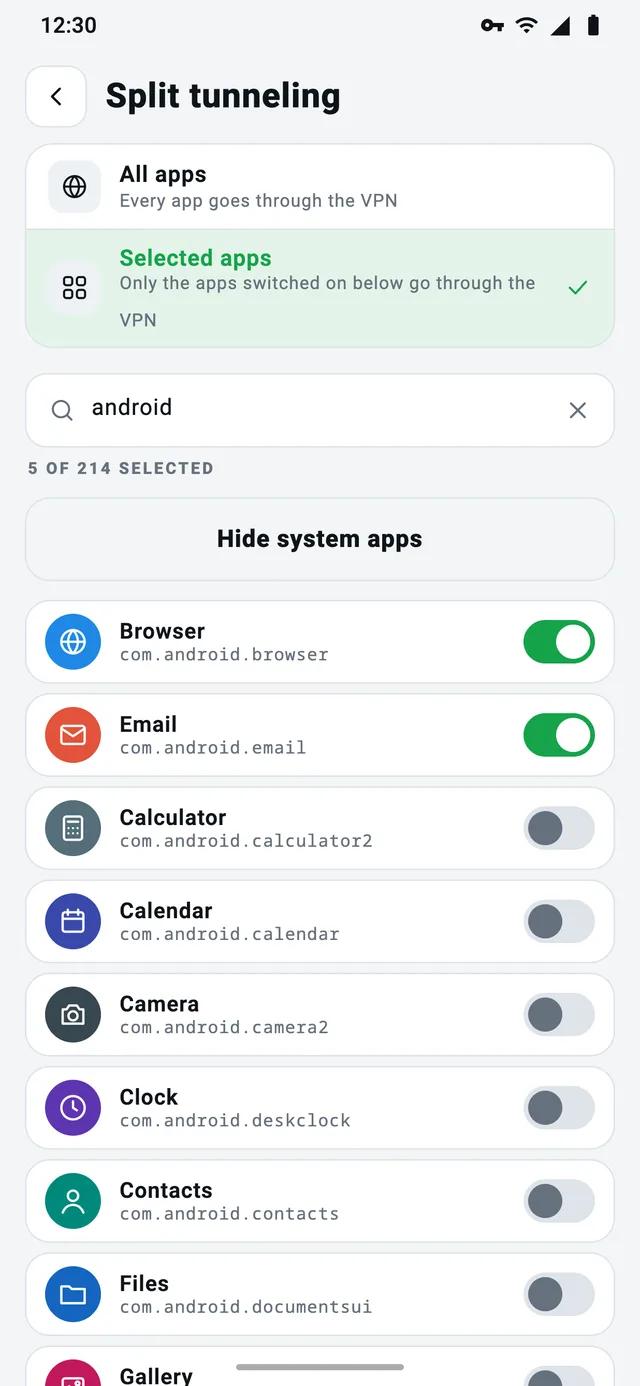The height and width of the screenshot is (1386, 640).
Task: Go back from Split tunneling
Action: tap(56, 96)
